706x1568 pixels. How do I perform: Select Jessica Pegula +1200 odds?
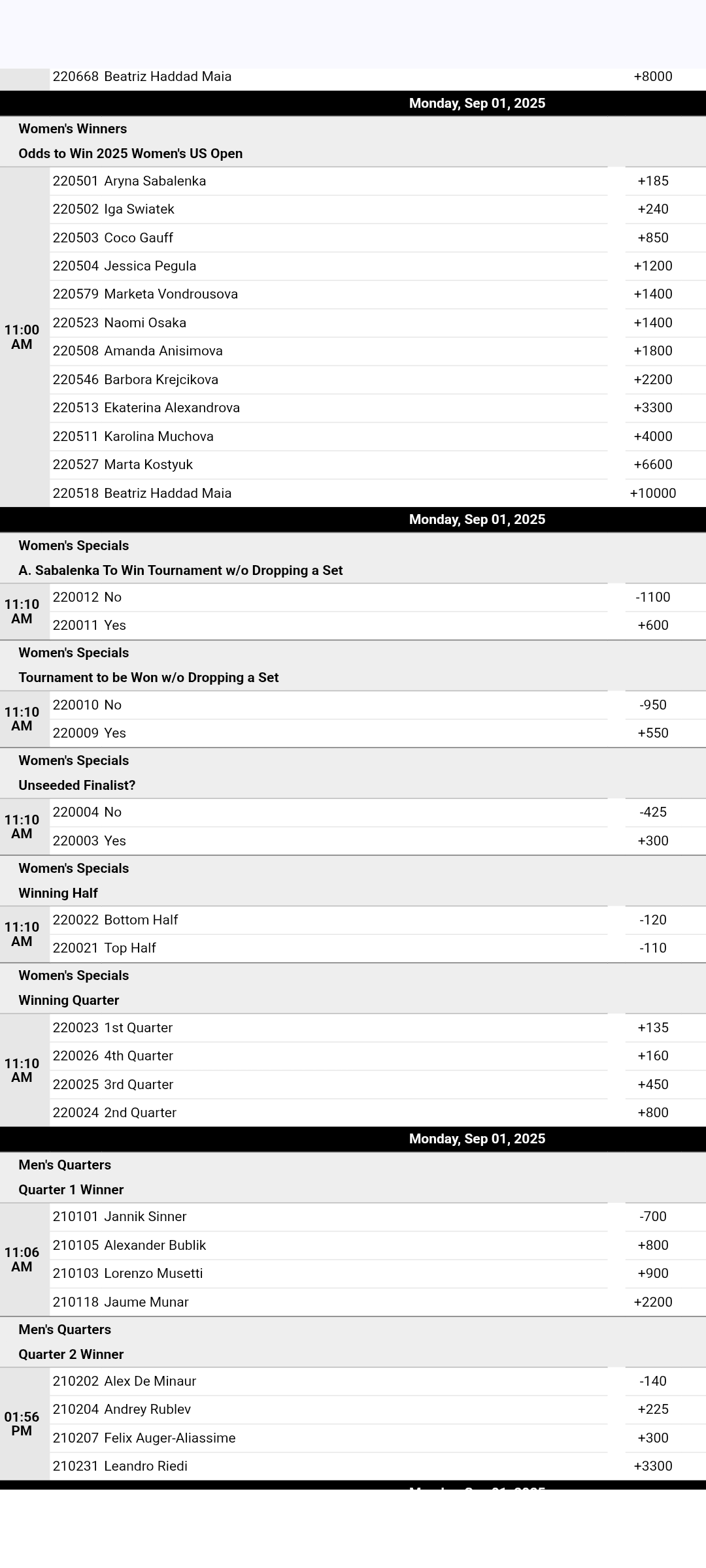[x=652, y=266]
